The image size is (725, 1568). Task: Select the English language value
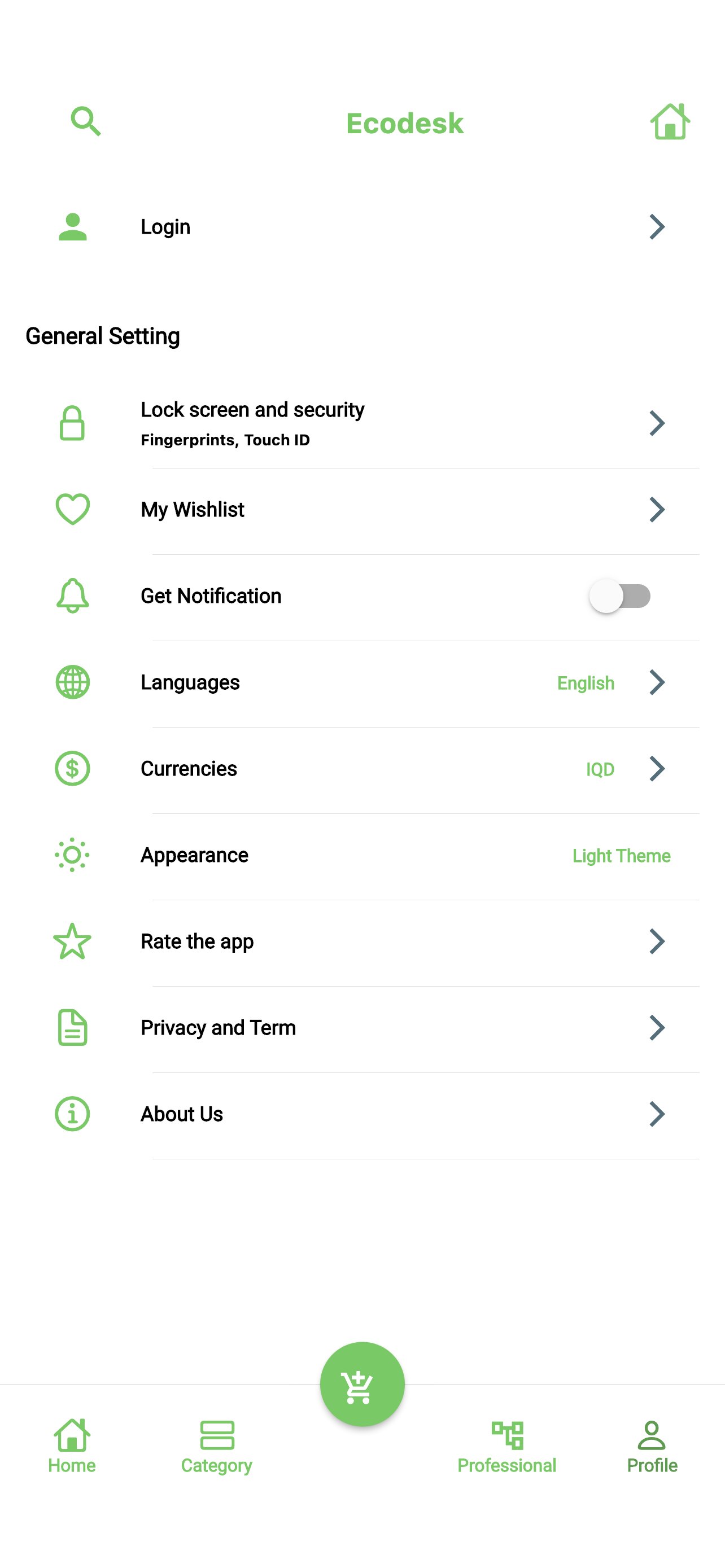[x=585, y=683]
